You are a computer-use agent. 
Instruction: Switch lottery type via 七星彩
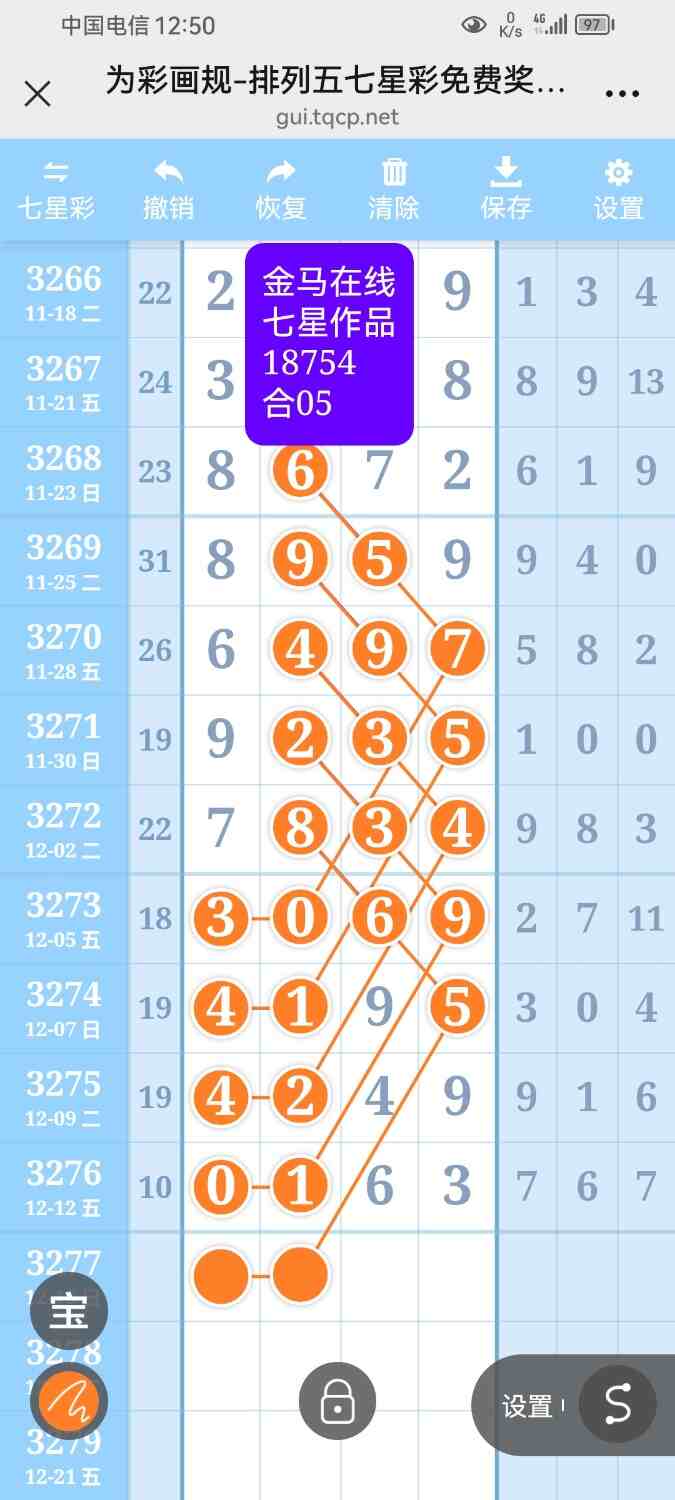[56, 190]
